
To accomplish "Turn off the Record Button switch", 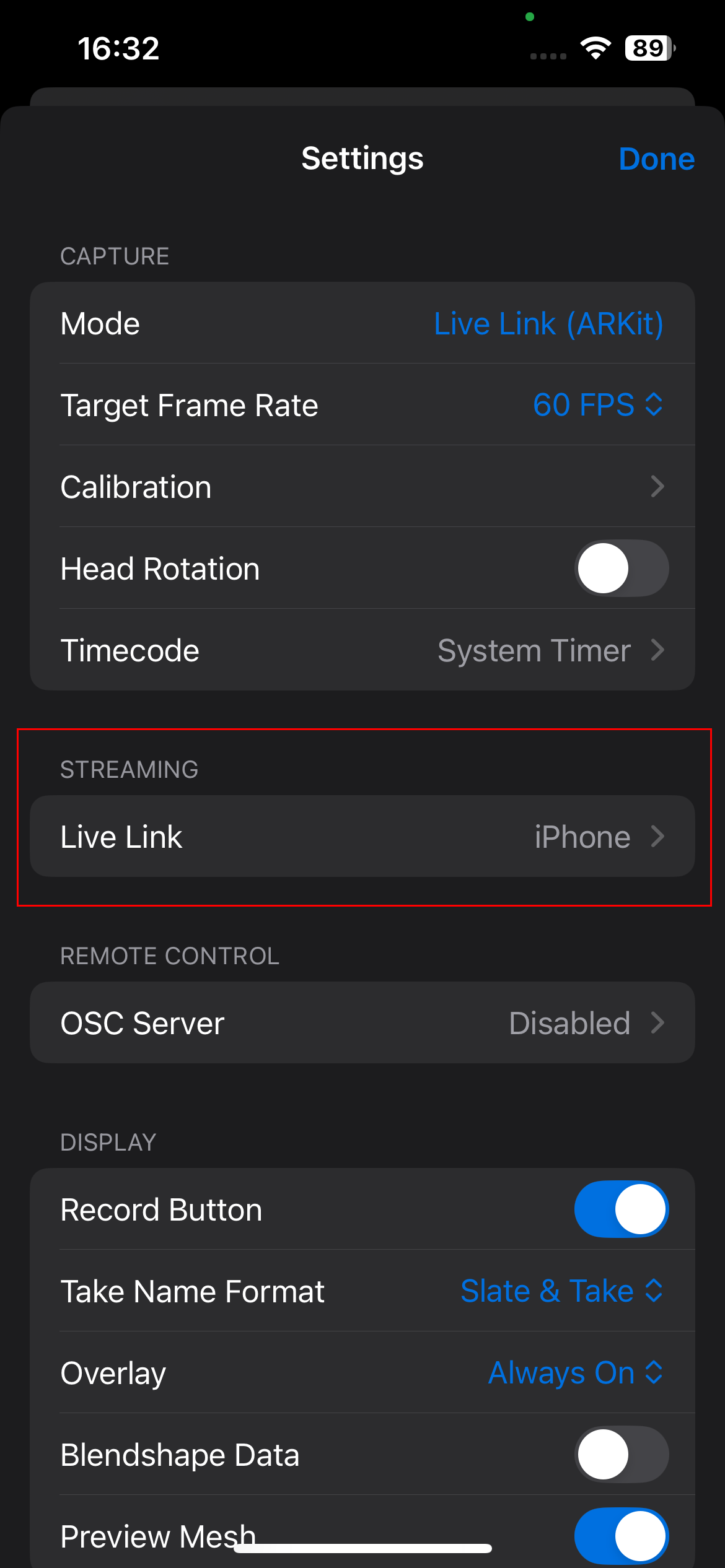I will pyautogui.click(x=621, y=1209).
